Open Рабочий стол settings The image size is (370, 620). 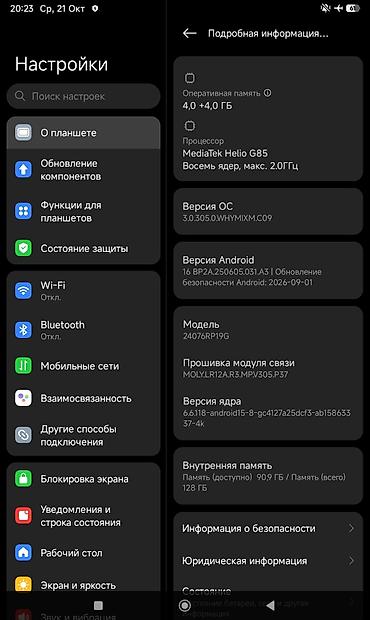(x=83, y=553)
